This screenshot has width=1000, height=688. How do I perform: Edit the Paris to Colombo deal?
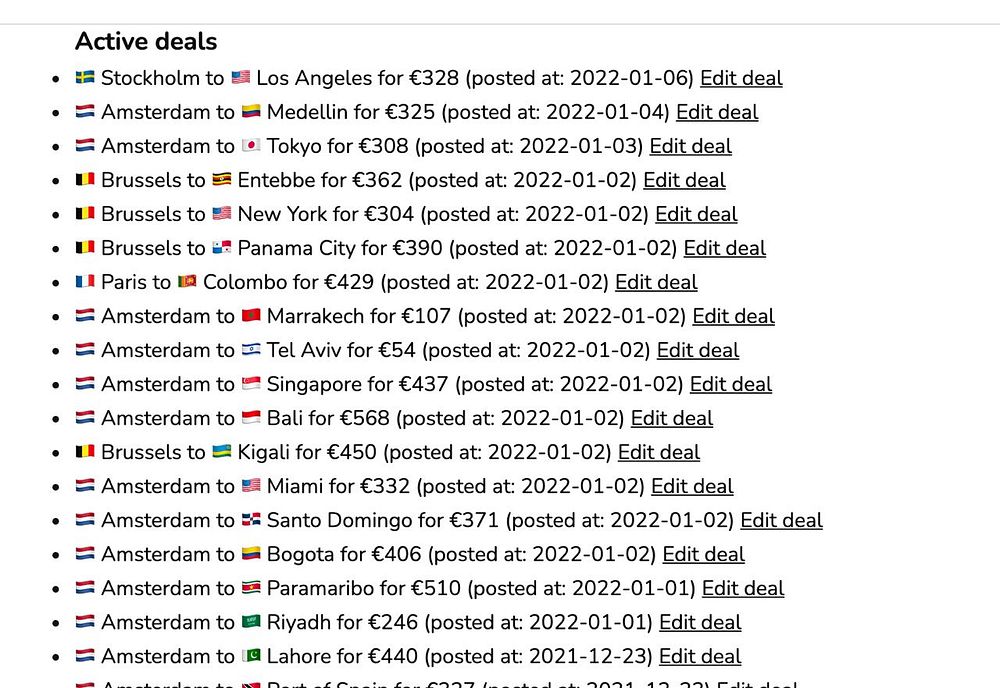(656, 282)
